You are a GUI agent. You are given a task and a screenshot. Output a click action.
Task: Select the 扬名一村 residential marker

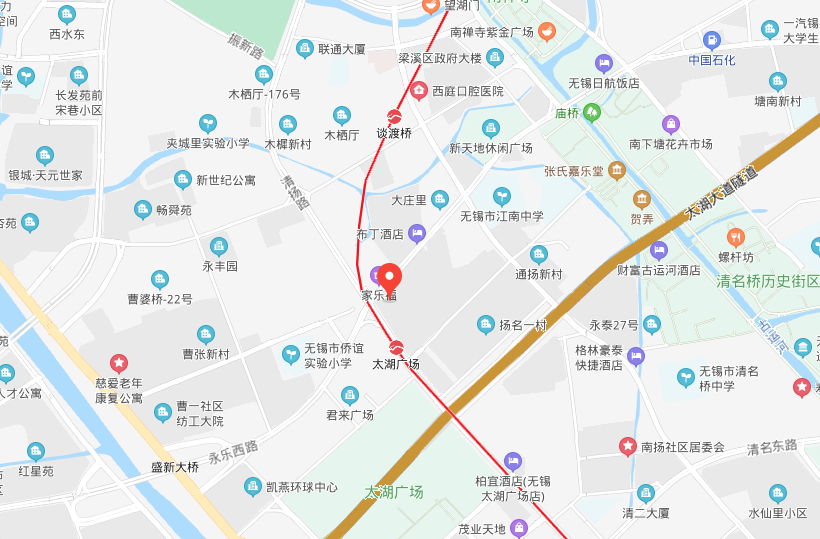click(x=485, y=324)
